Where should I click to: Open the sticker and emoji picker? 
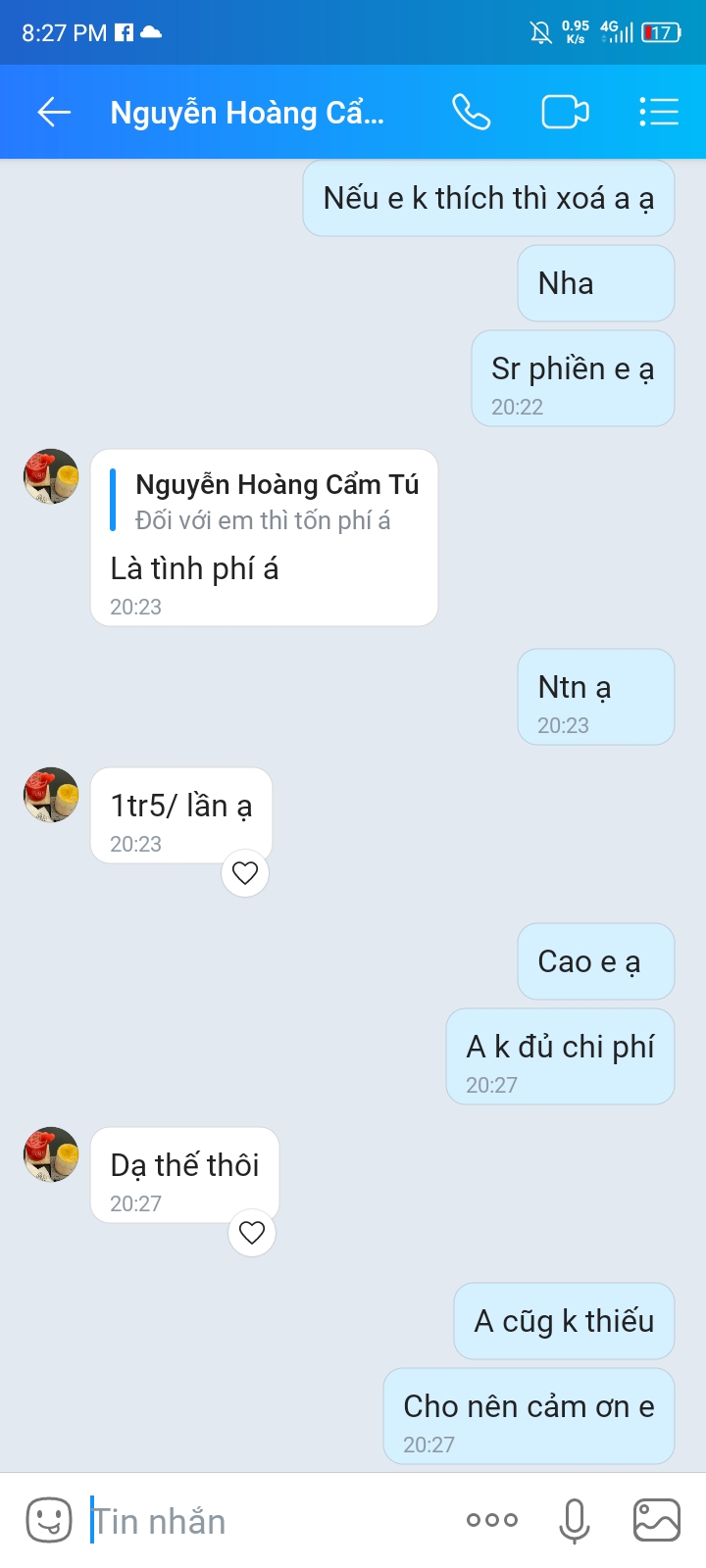click(49, 1520)
